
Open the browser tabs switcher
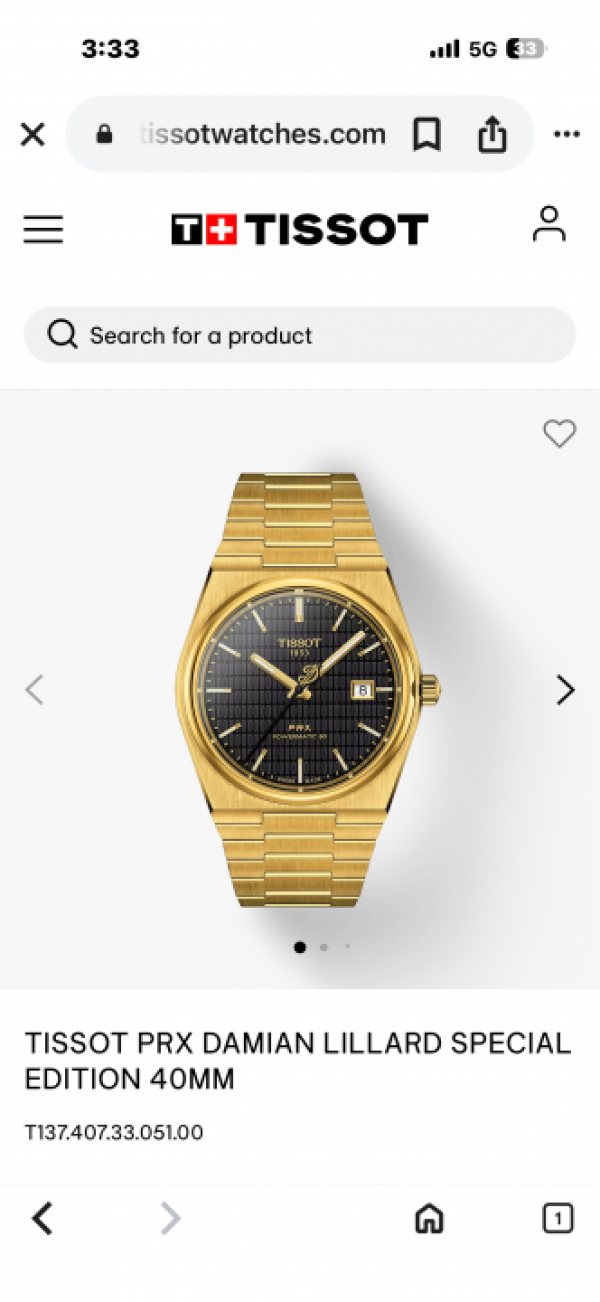pyautogui.click(x=557, y=1218)
